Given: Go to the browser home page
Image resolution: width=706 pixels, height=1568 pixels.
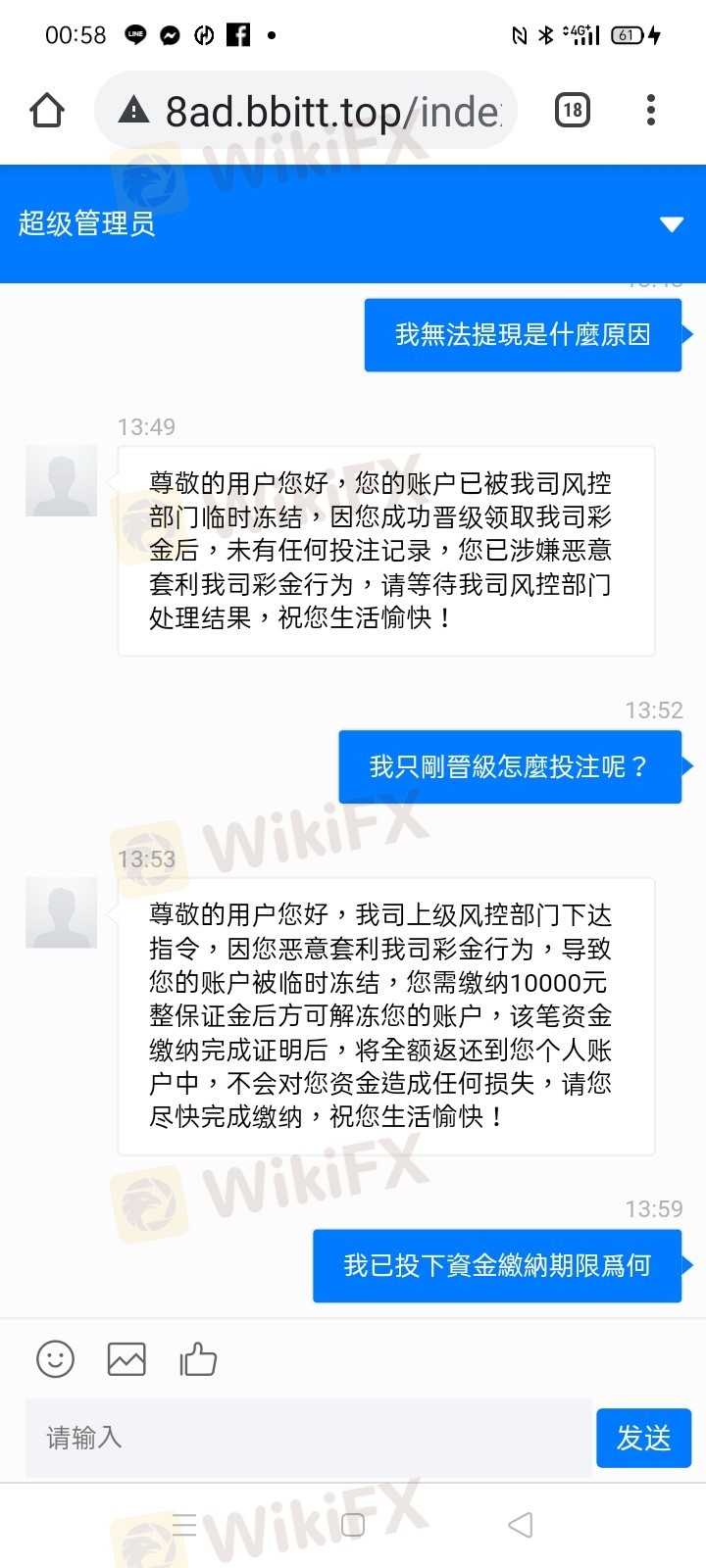Looking at the screenshot, I should click(x=47, y=111).
